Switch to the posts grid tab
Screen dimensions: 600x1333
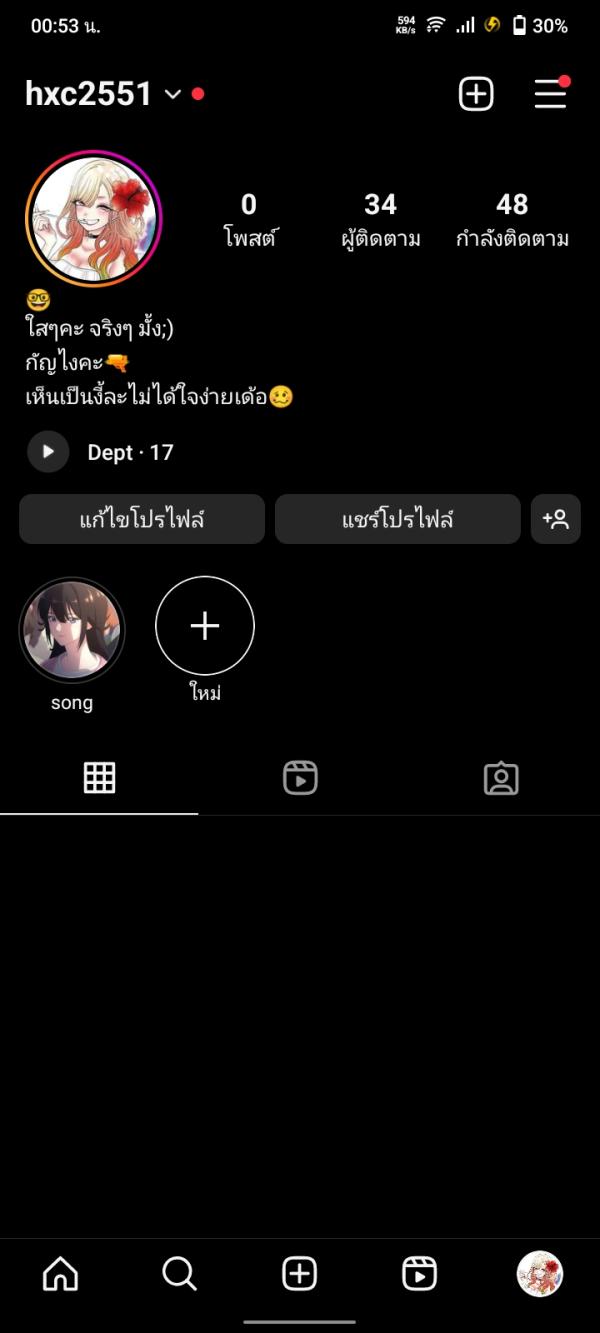tap(99, 778)
